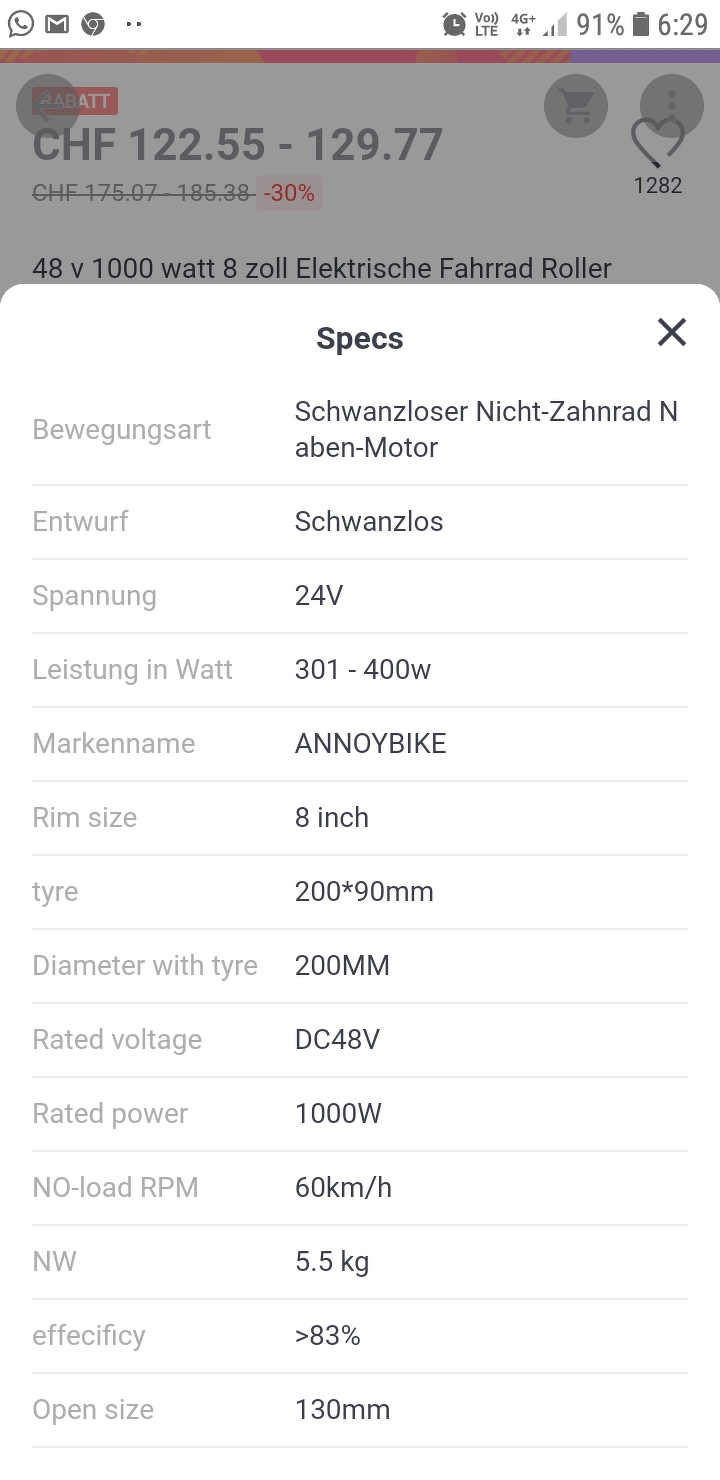Close the Specs sheet
This screenshot has width=720, height=1480.
click(x=672, y=332)
